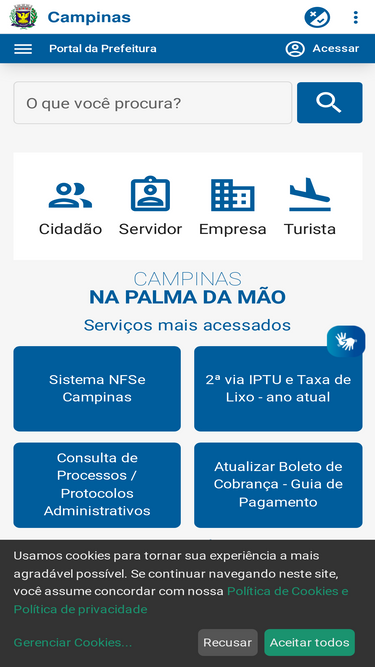375x667 pixels.
Task: Tap the blue magnifier search button
Action: [330, 103]
